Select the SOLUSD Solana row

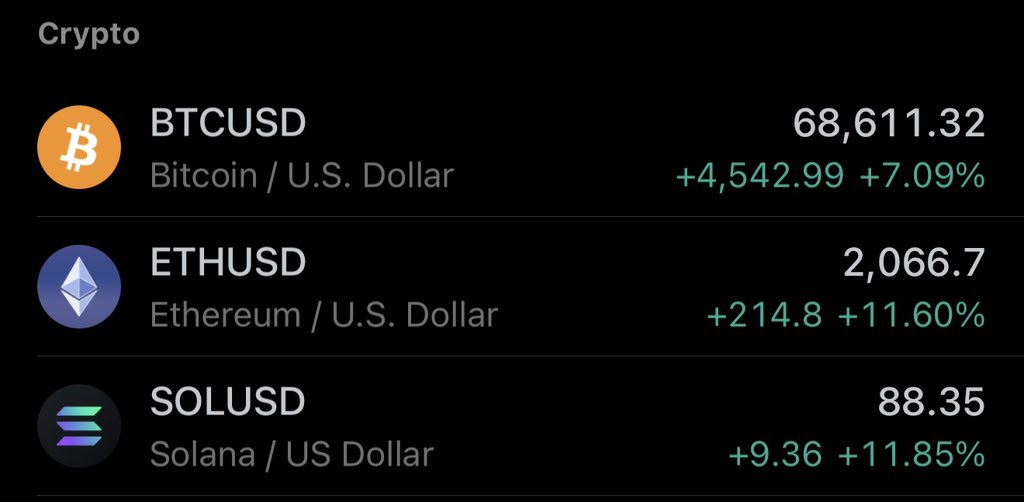510,427
